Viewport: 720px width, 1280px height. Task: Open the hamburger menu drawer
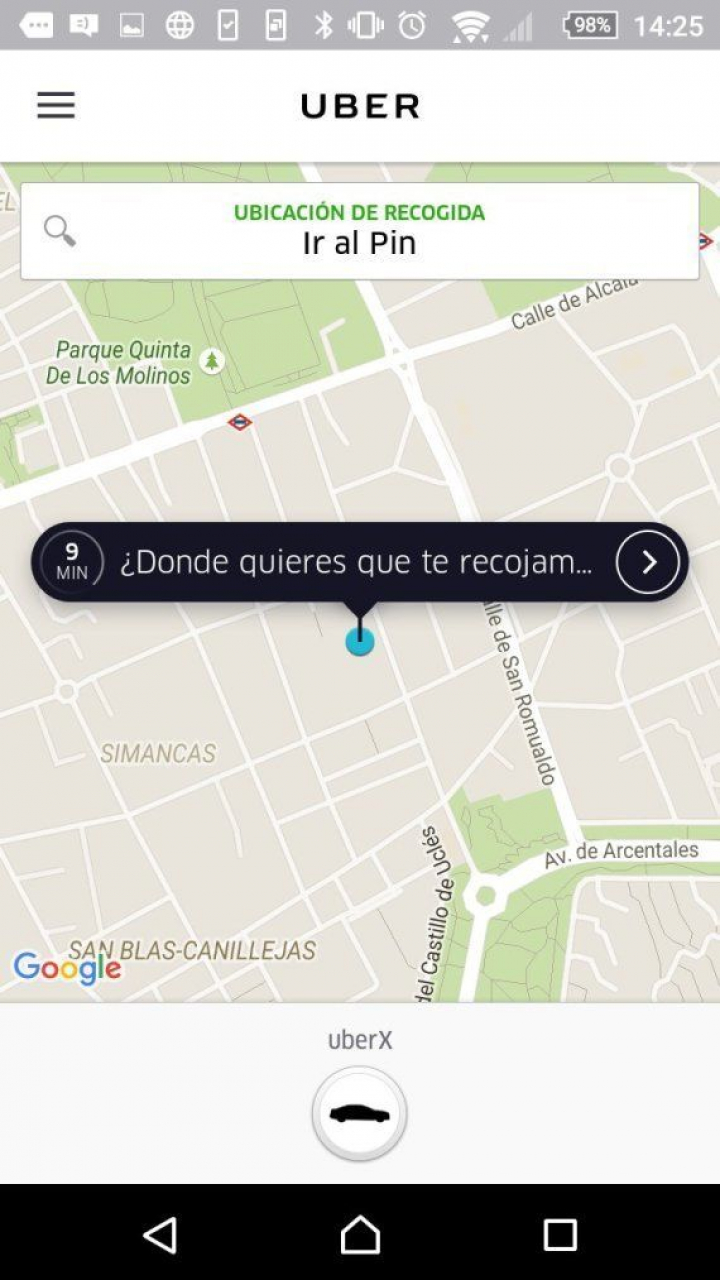point(56,106)
